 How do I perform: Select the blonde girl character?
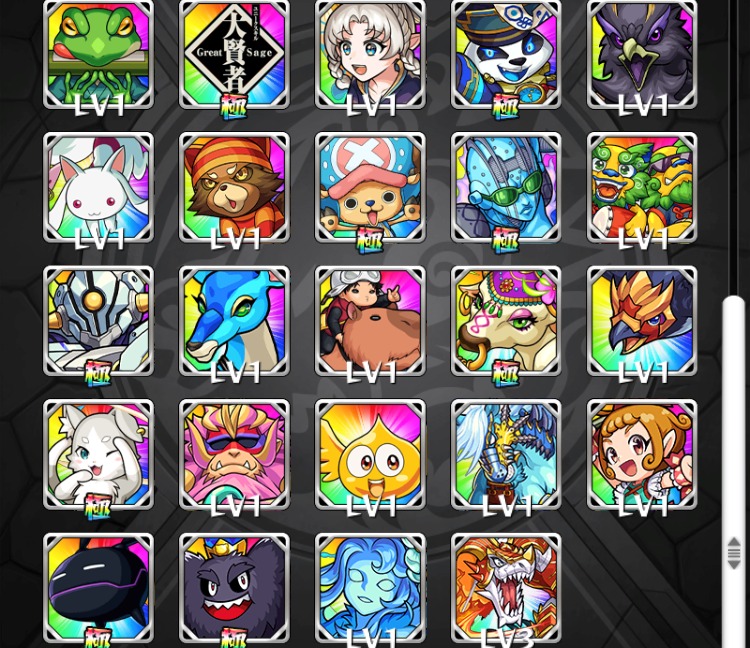(370, 54)
